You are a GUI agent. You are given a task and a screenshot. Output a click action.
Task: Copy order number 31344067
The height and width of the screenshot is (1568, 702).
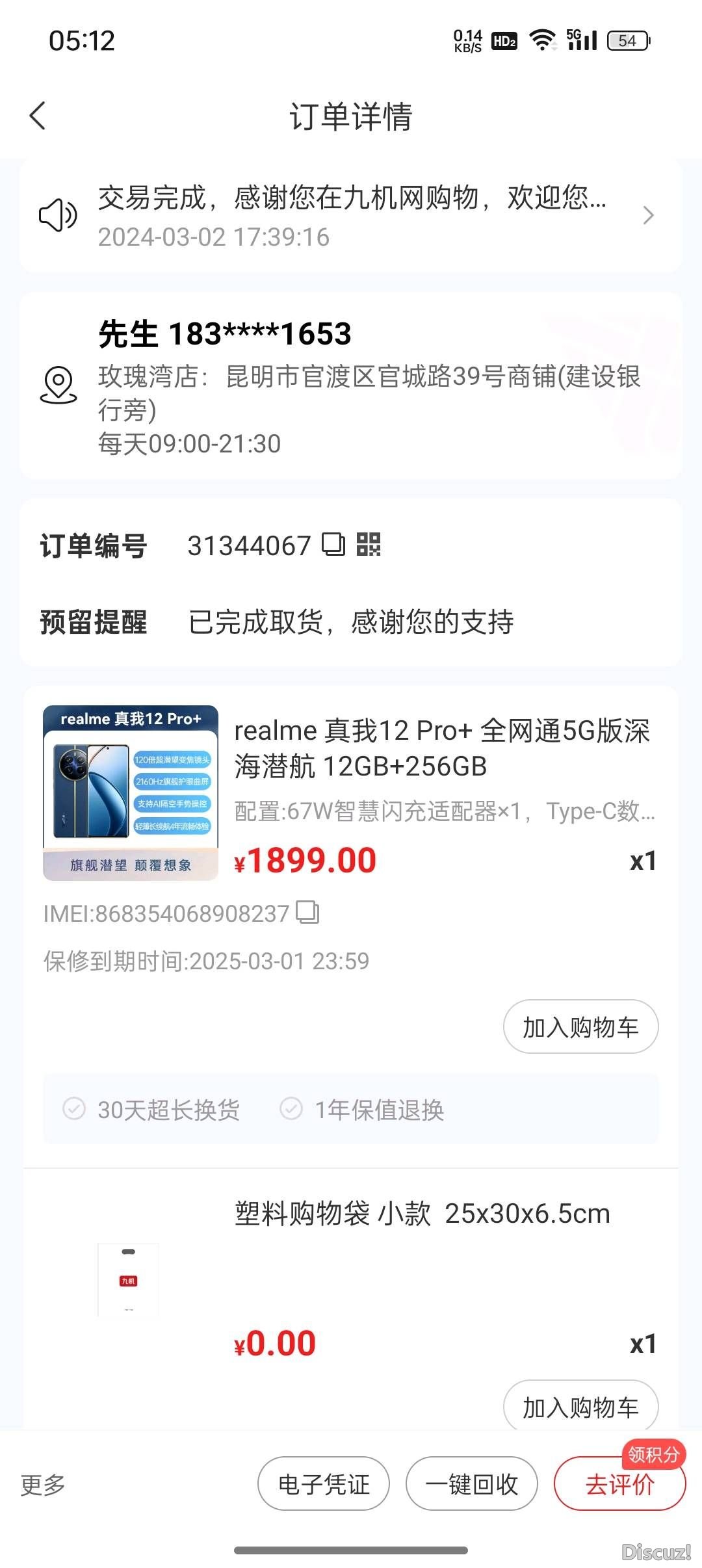pyautogui.click(x=333, y=545)
